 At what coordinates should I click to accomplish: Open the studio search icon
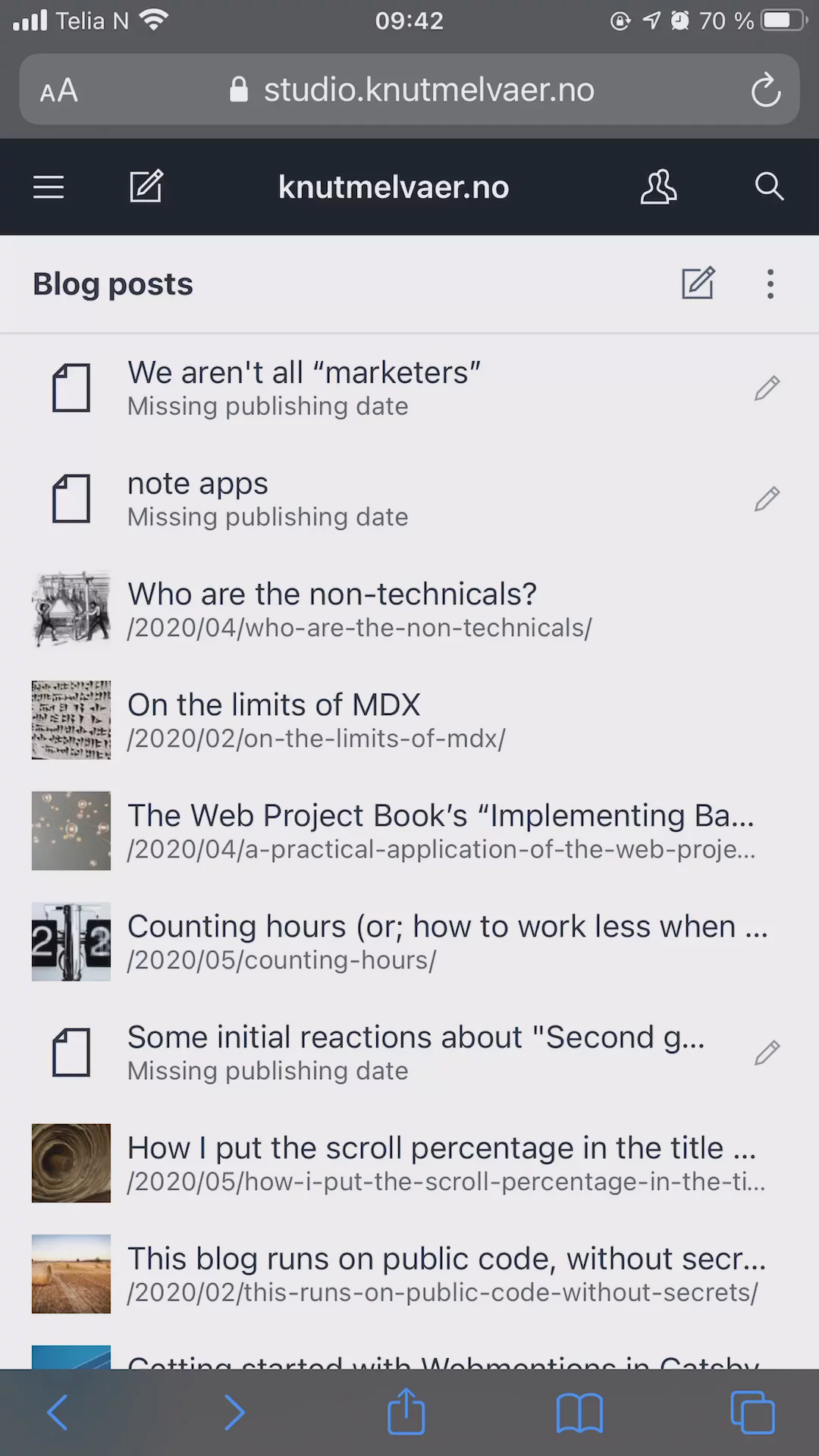point(769,187)
